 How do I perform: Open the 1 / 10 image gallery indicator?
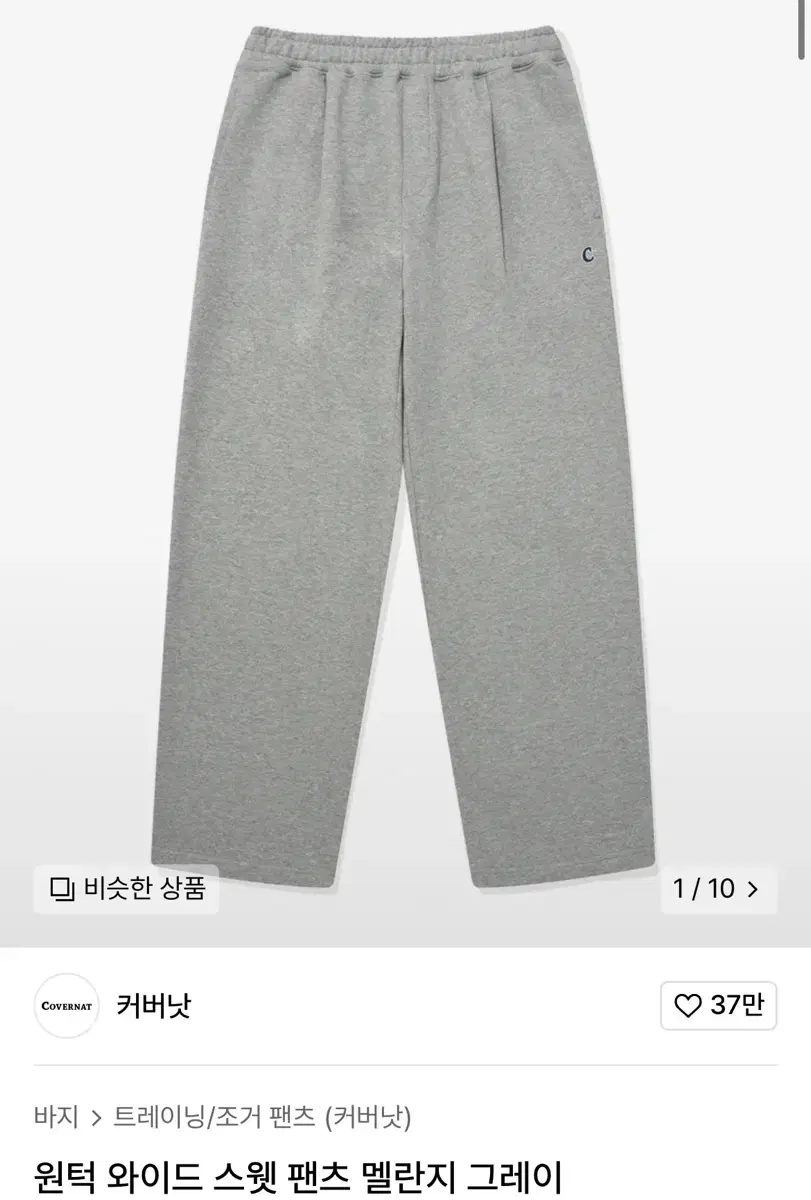717,888
